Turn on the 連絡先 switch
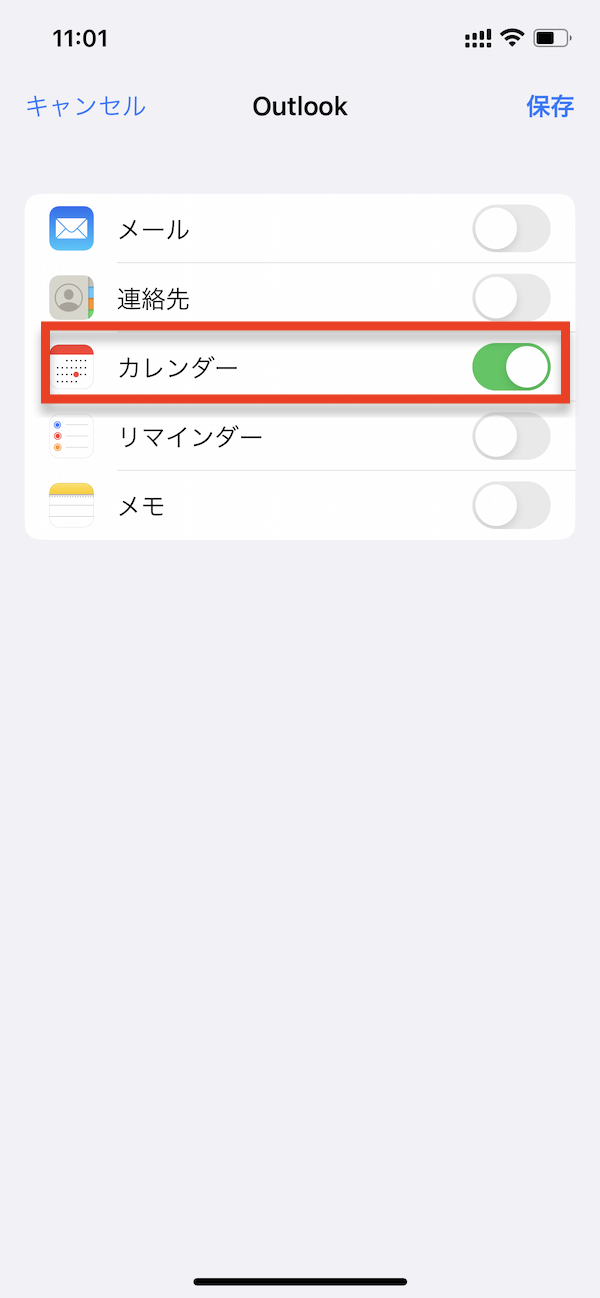Image resolution: width=600 pixels, height=1298 pixels. pos(511,298)
